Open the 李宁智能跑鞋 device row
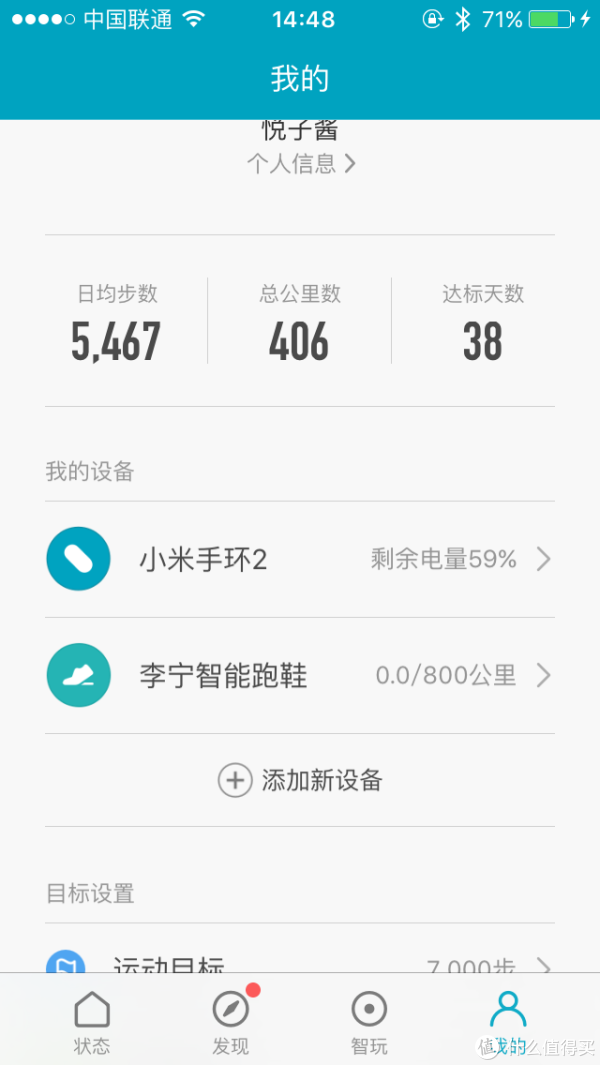 tap(299, 676)
